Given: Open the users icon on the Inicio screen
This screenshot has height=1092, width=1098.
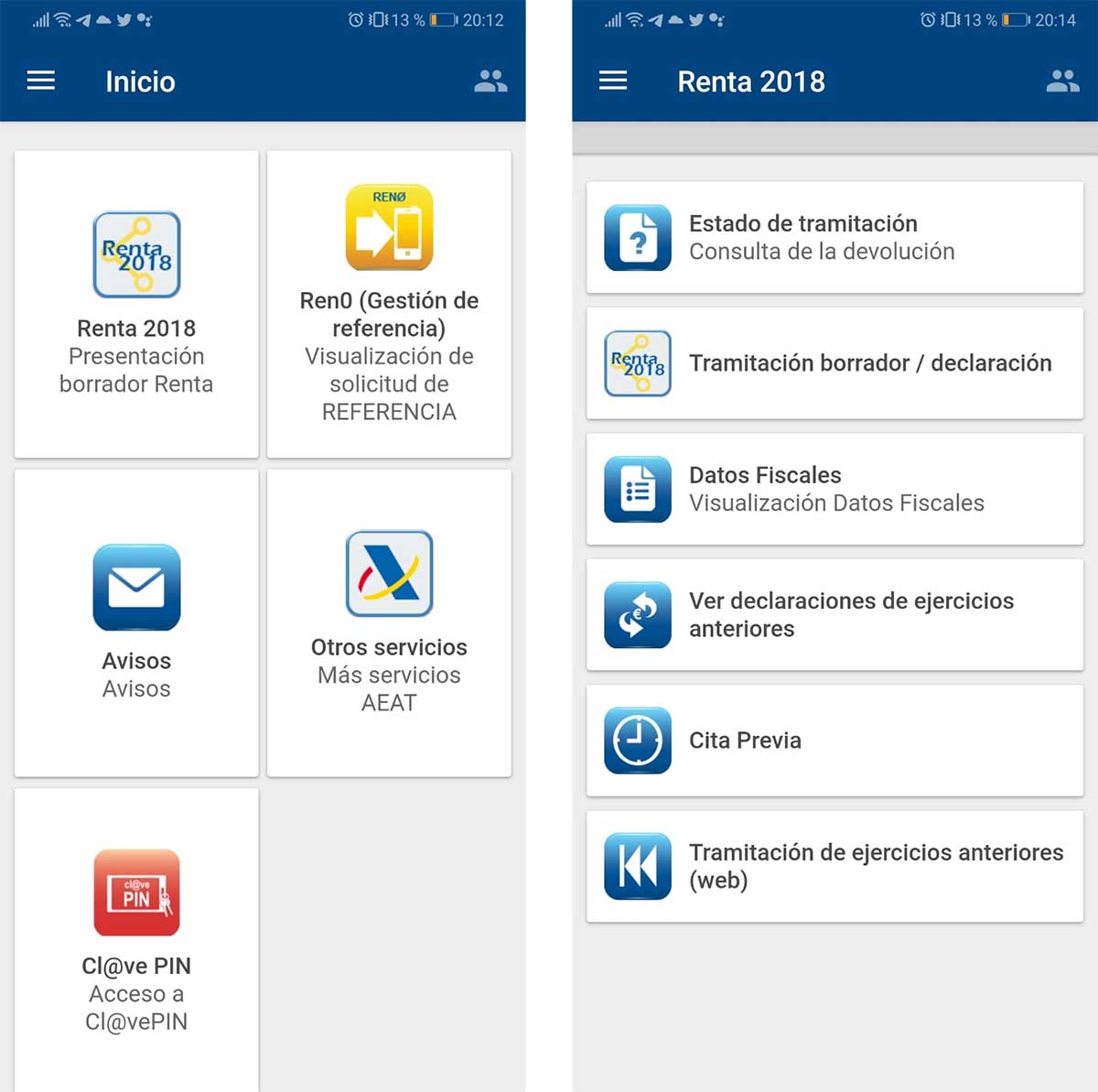Looking at the screenshot, I should click(490, 81).
